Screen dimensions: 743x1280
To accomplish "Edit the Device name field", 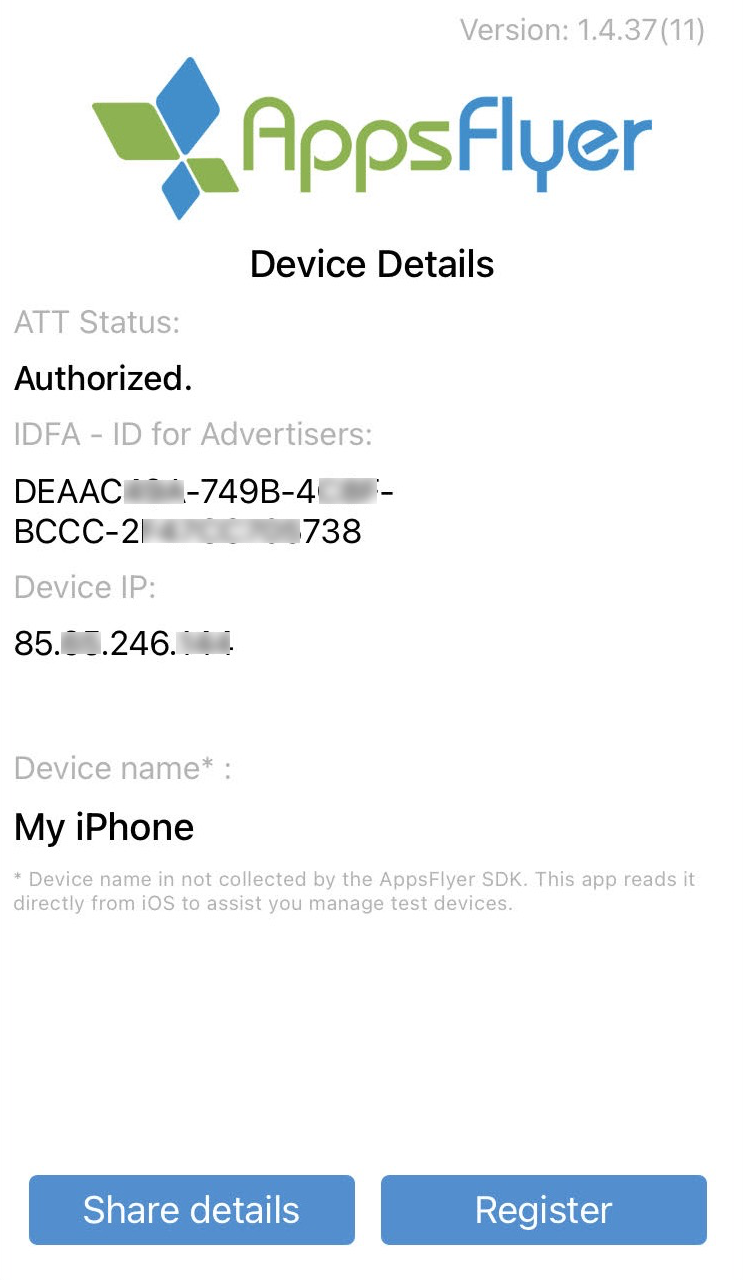I will coord(104,827).
